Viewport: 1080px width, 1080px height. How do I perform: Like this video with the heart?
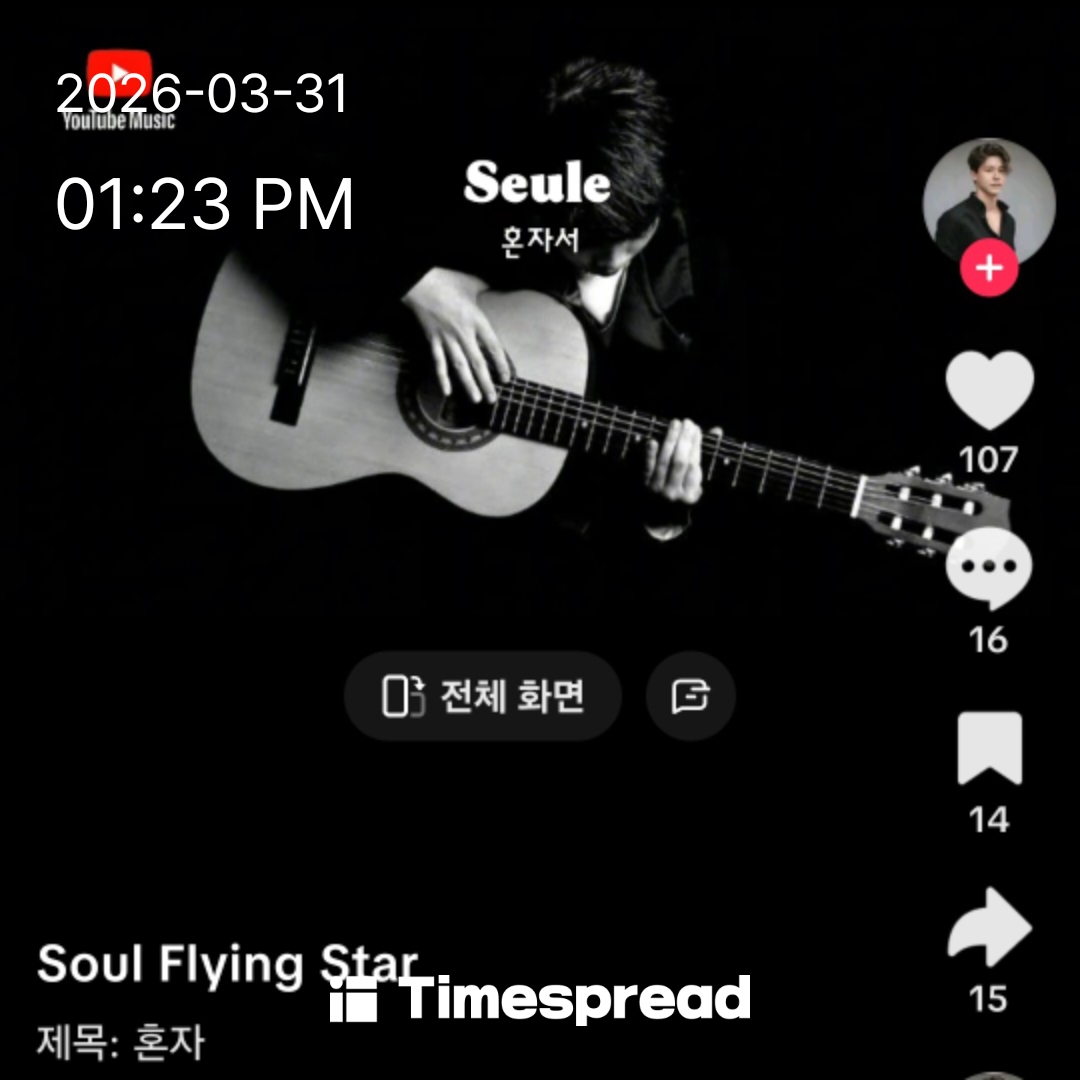tap(989, 391)
